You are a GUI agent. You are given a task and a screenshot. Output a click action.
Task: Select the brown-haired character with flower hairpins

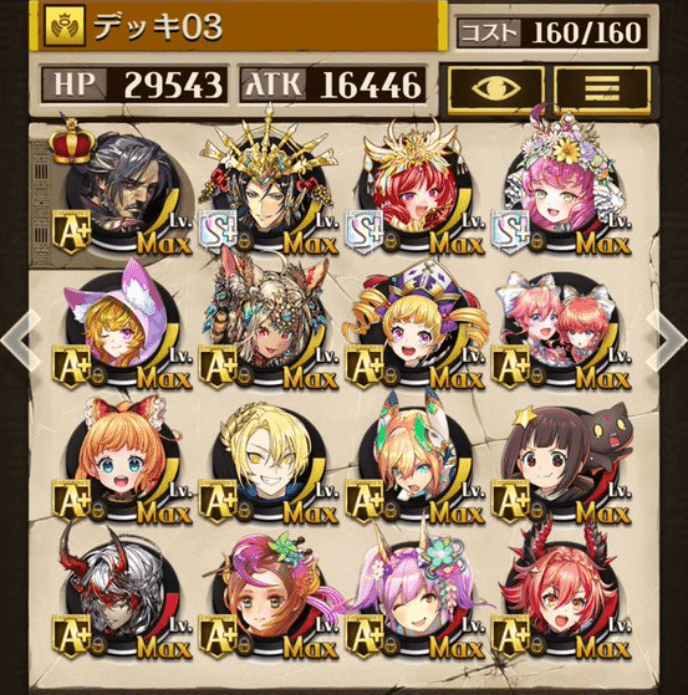268,595
